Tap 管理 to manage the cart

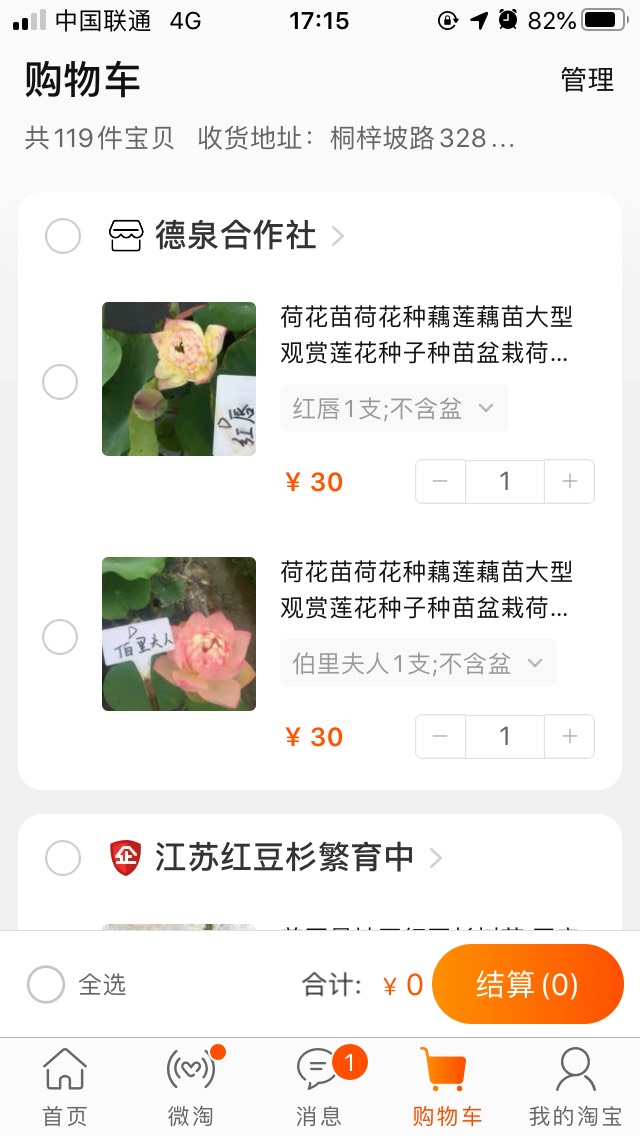[587, 80]
